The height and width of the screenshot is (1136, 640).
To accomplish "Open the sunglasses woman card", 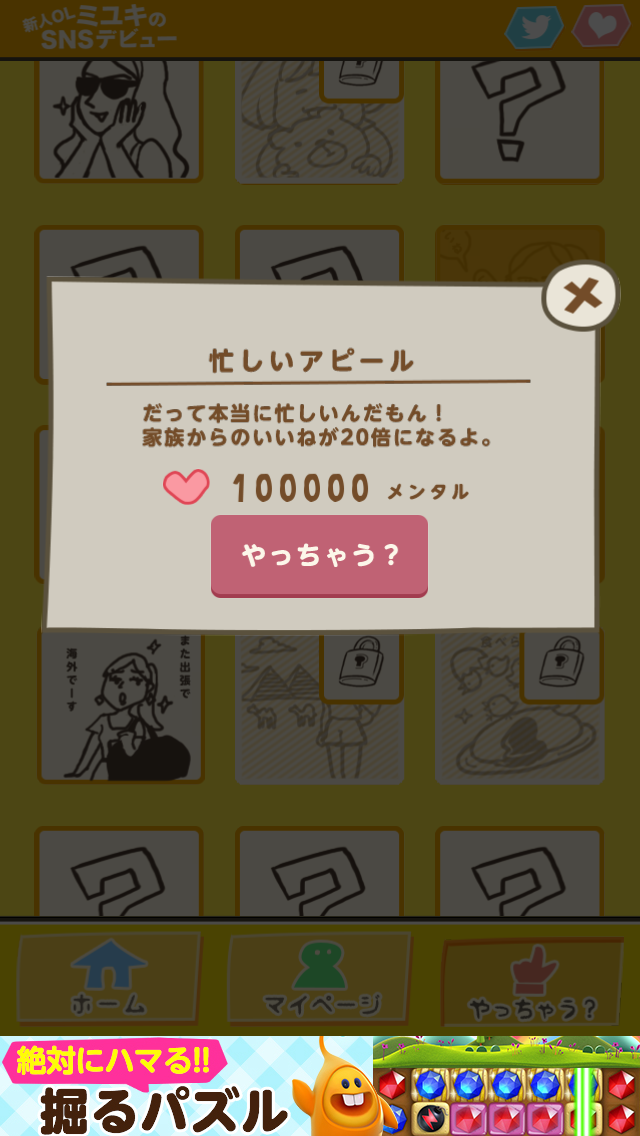I will pos(119,118).
